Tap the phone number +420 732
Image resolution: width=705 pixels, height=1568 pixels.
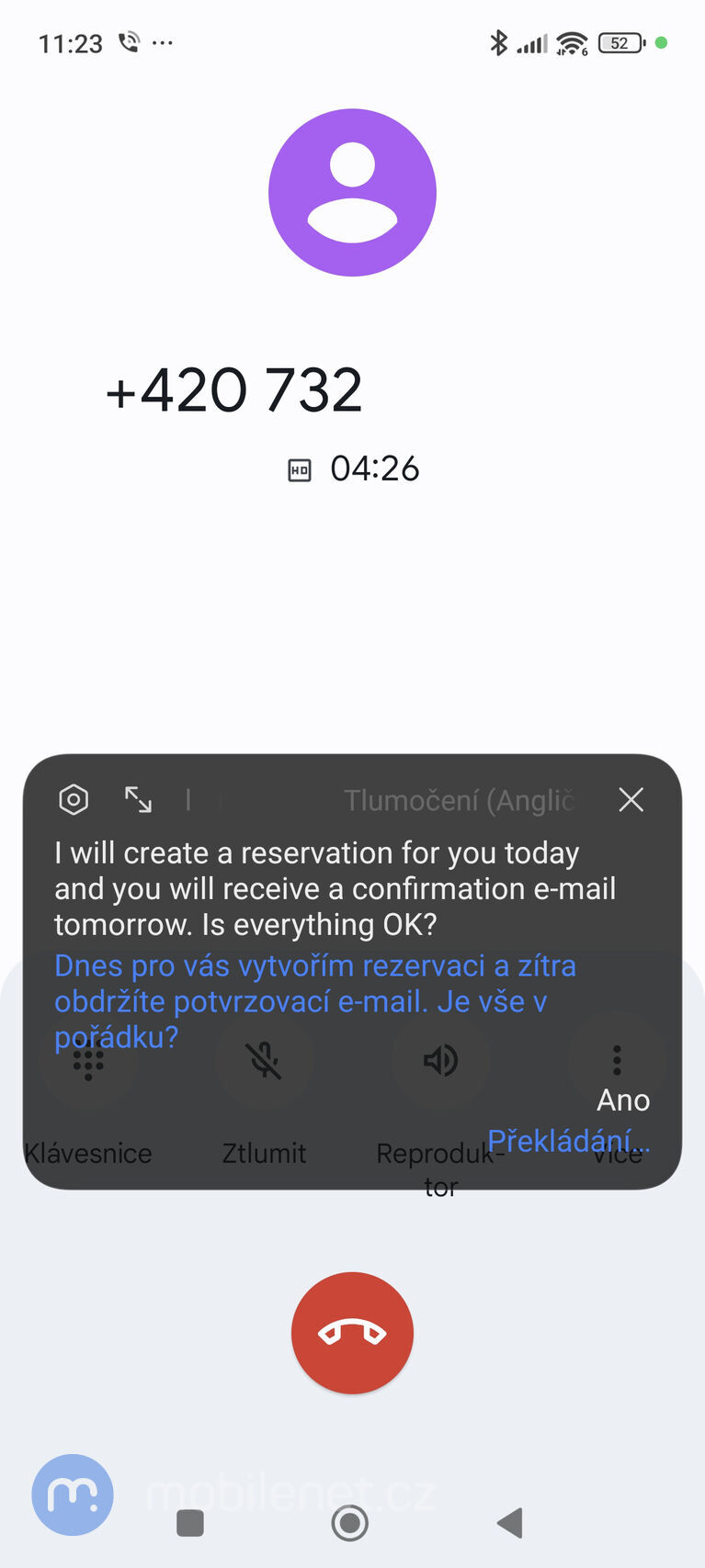236,390
